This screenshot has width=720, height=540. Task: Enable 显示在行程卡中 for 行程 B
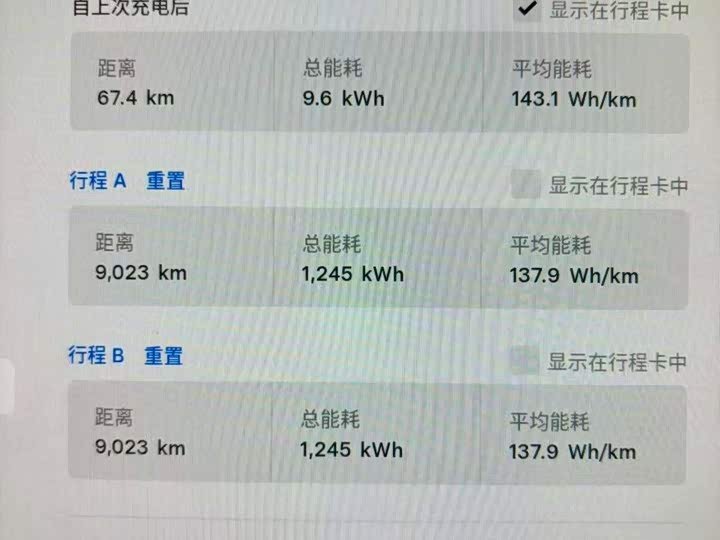pyautogui.click(x=524, y=360)
